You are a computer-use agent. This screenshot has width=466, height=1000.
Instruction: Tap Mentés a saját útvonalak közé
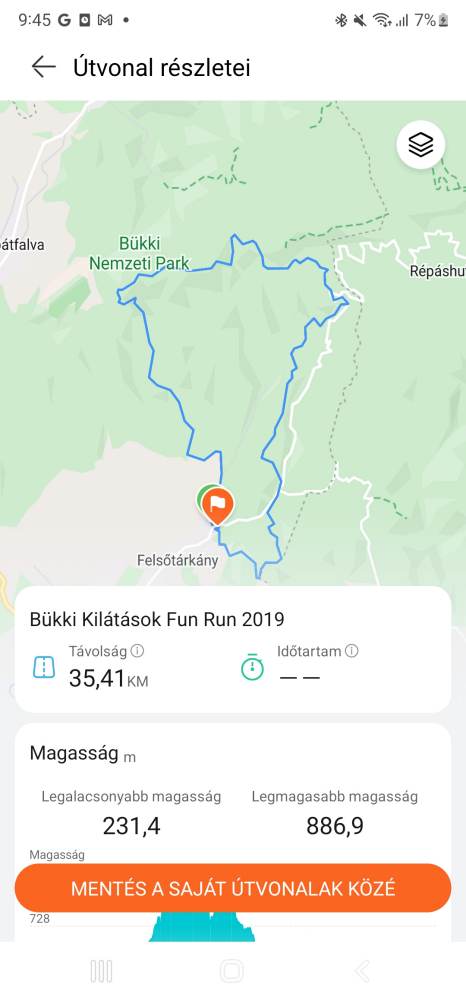(233, 888)
